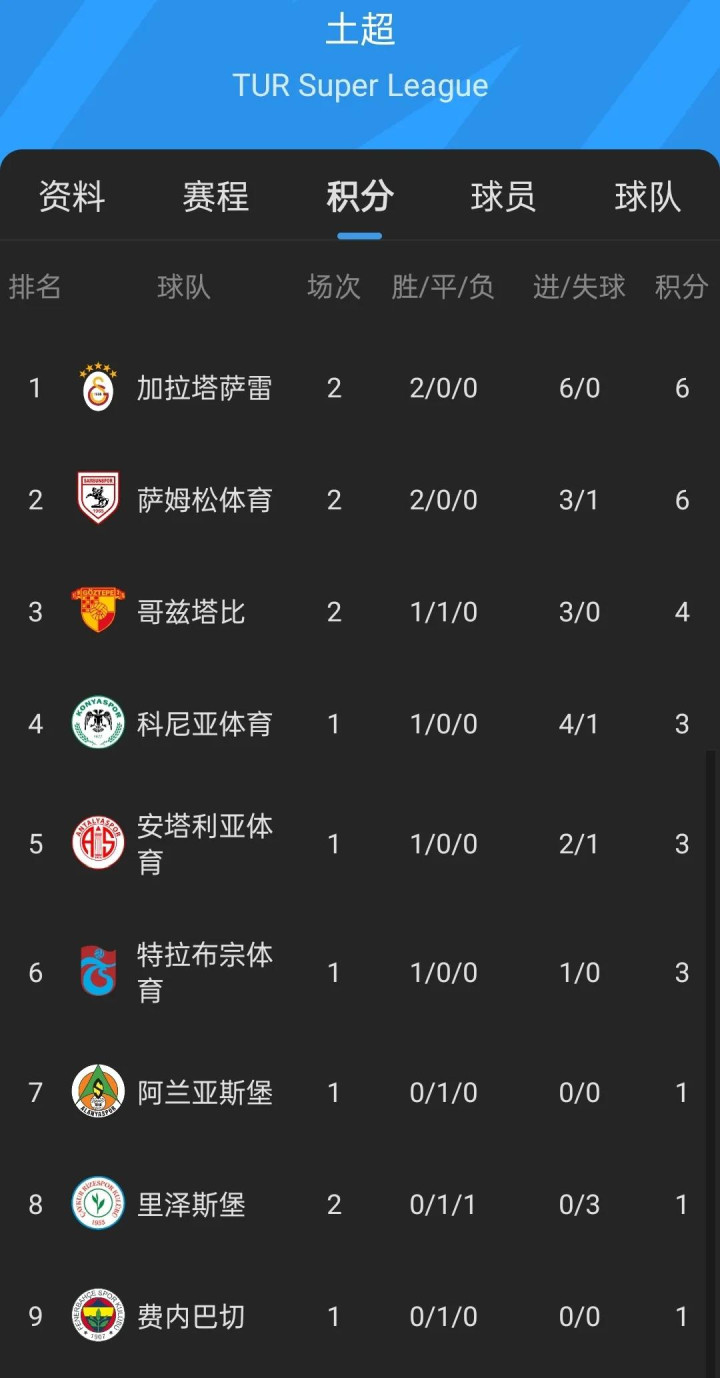View 费内巴切 team details

[x=360, y=1316]
